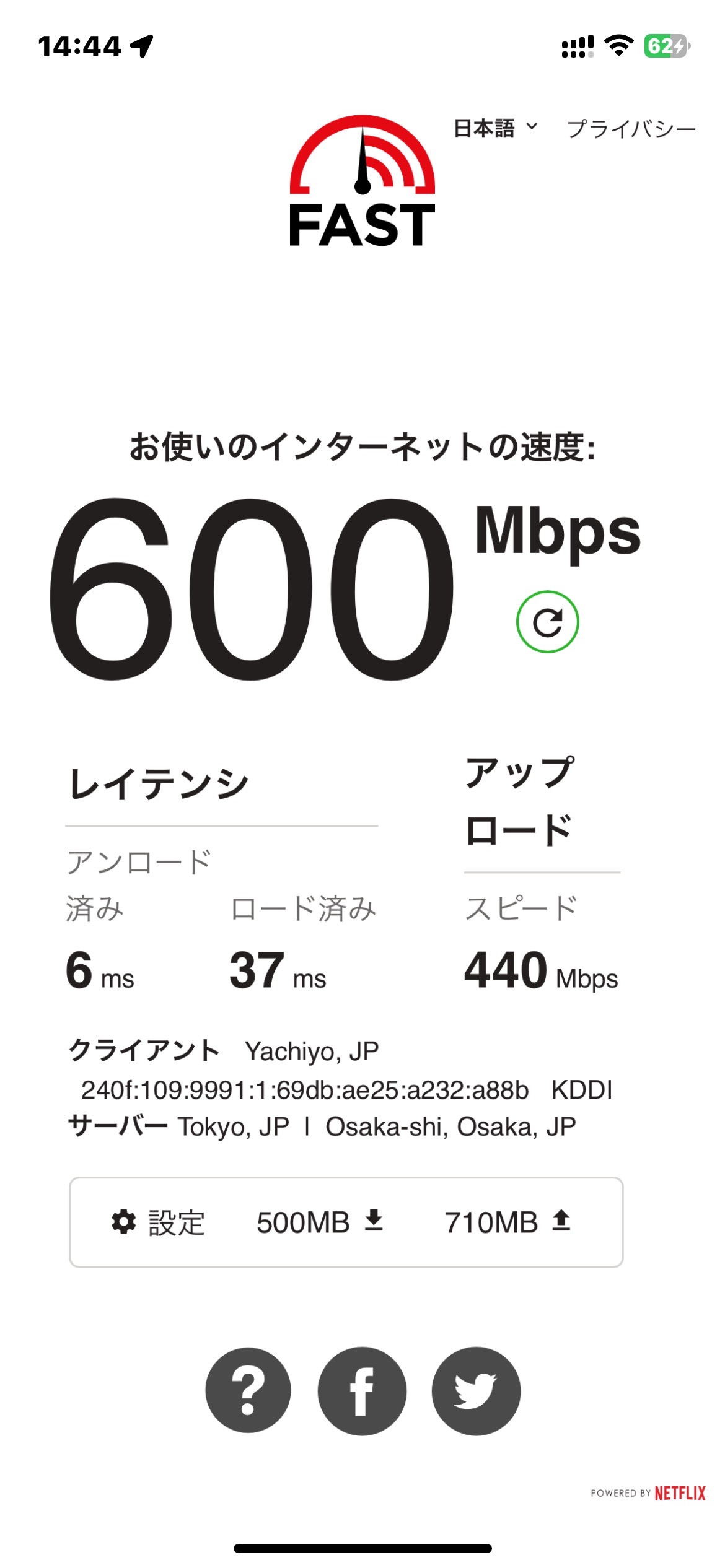Share the result on Facebook

click(362, 1391)
